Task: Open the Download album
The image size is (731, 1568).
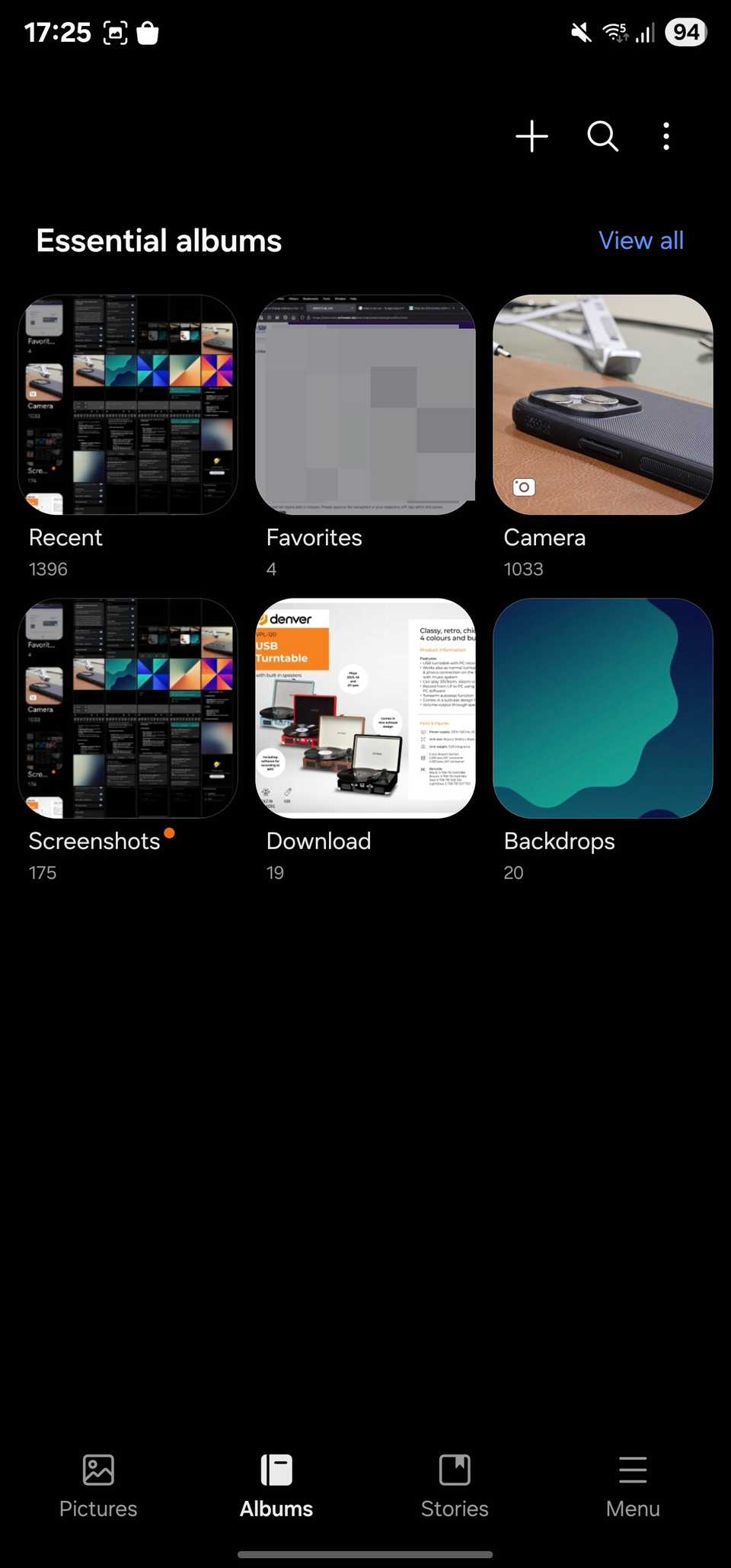Action: 365,708
